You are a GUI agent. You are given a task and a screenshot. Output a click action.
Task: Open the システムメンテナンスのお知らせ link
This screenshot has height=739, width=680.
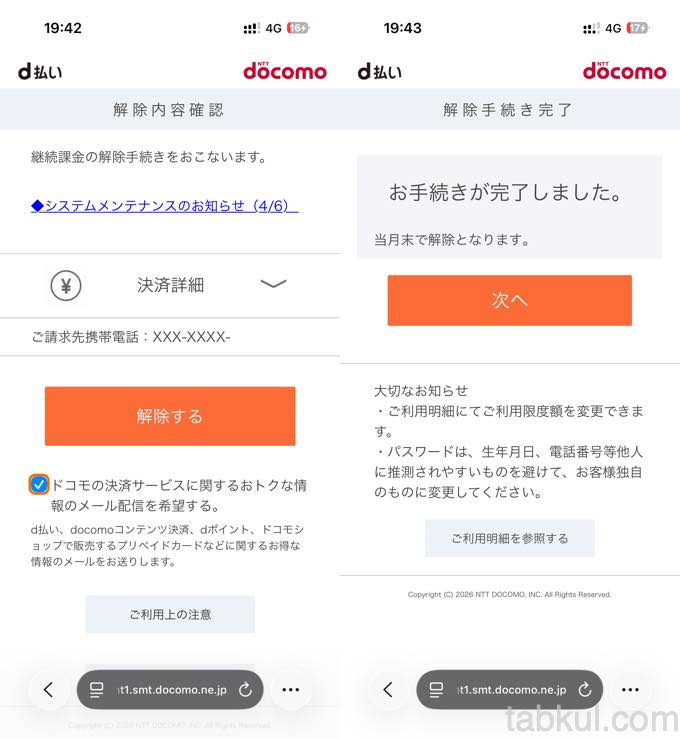point(164,206)
